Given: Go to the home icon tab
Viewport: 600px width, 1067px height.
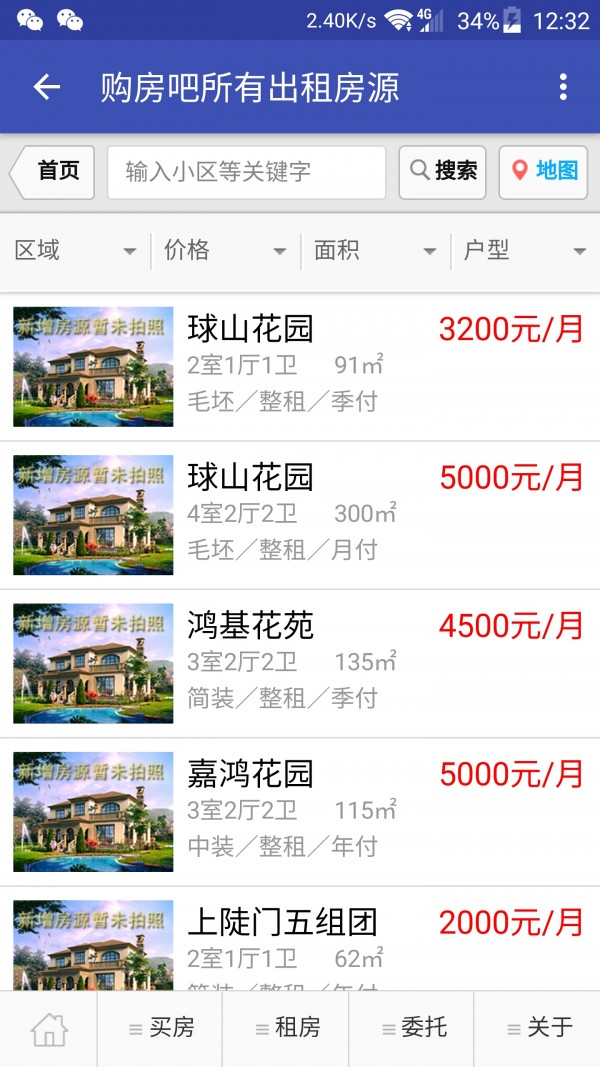Looking at the screenshot, I should [x=49, y=1028].
